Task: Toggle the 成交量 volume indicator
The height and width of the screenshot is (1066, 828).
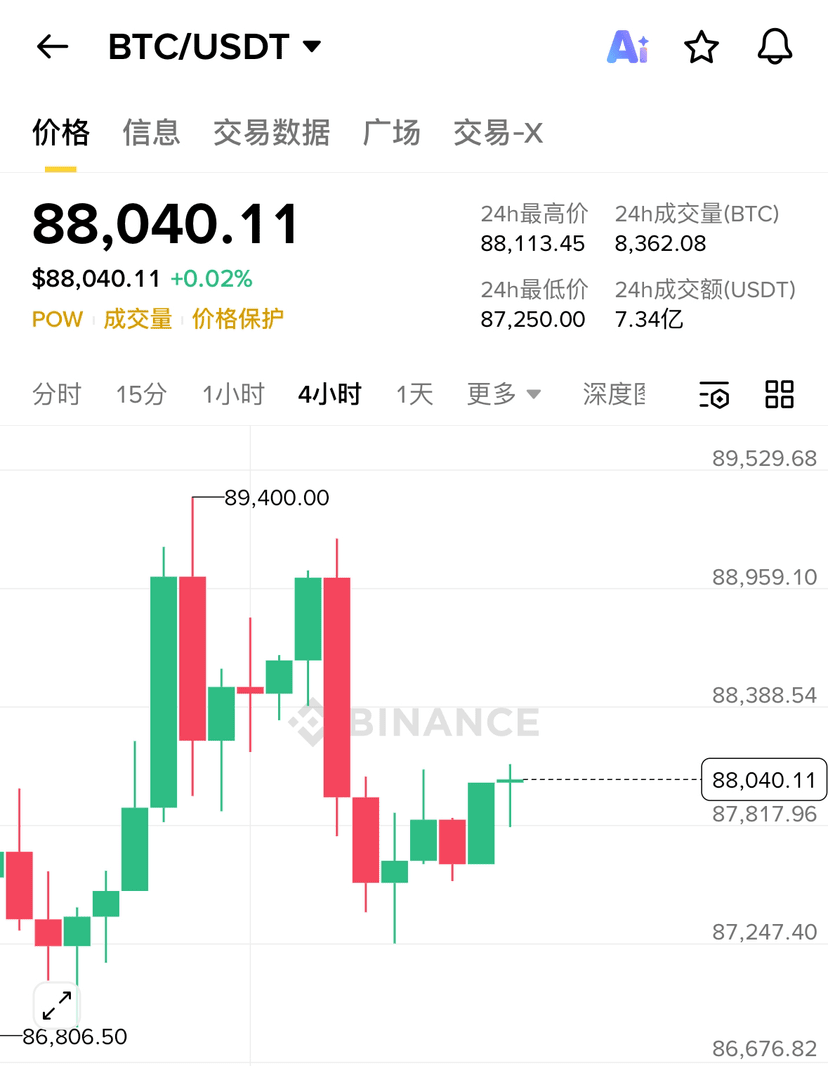Action: [138, 320]
